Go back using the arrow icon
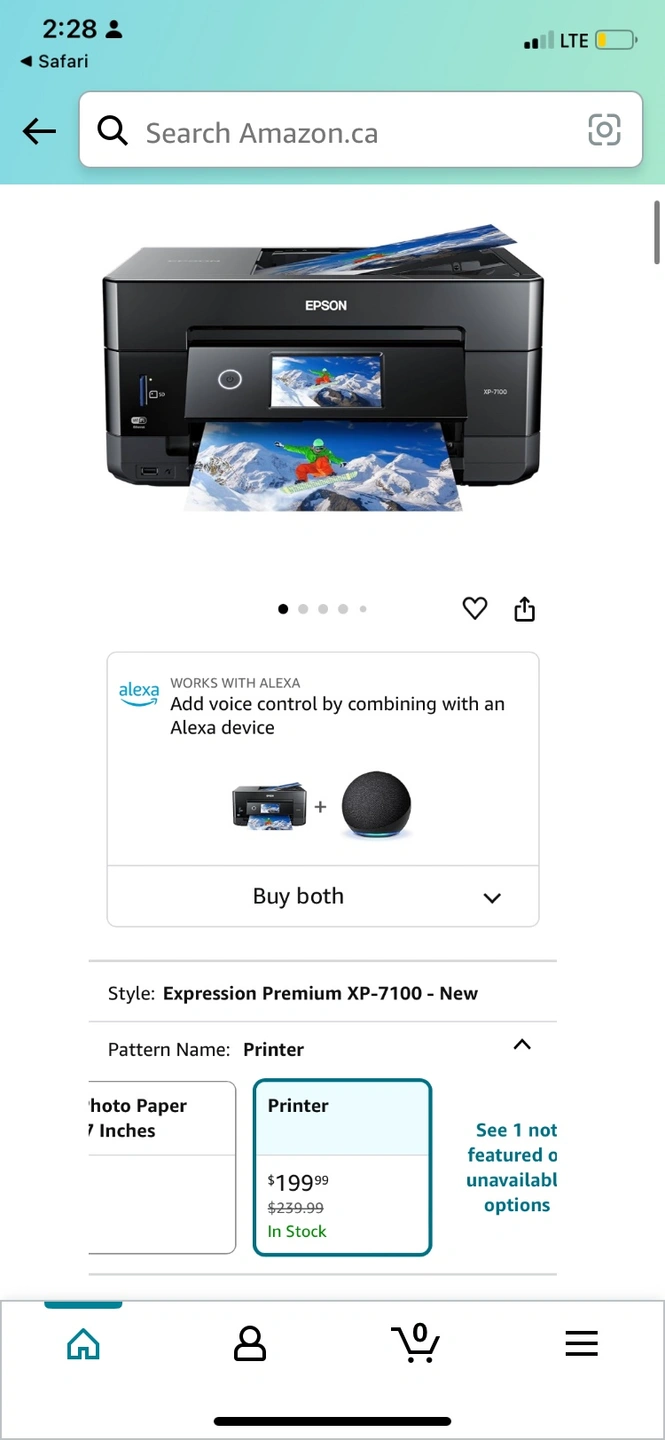This screenshot has height=1440, width=665. click(x=39, y=131)
